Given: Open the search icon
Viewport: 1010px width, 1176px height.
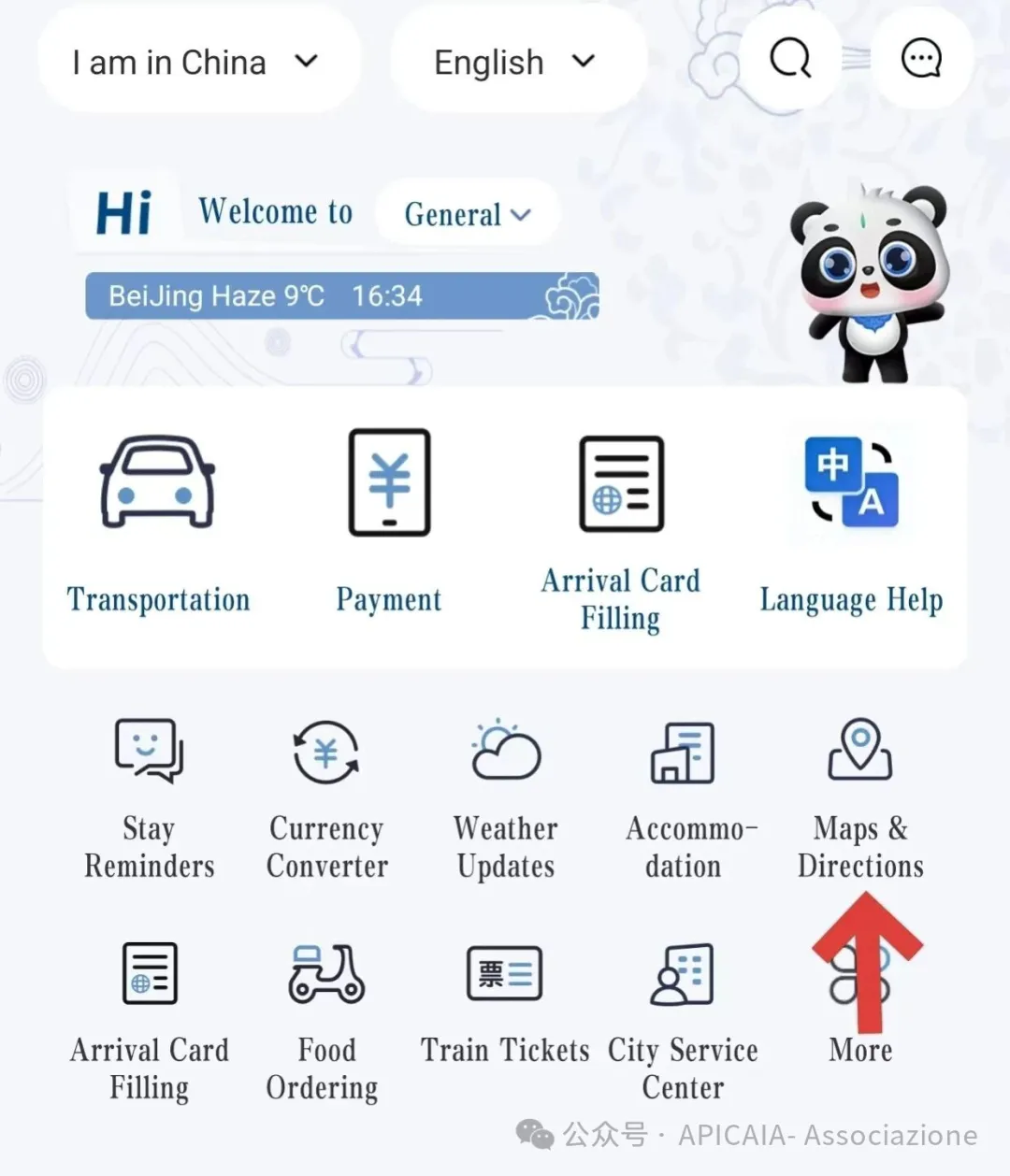Looking at the screenshot, I should [x=790, y=59].
